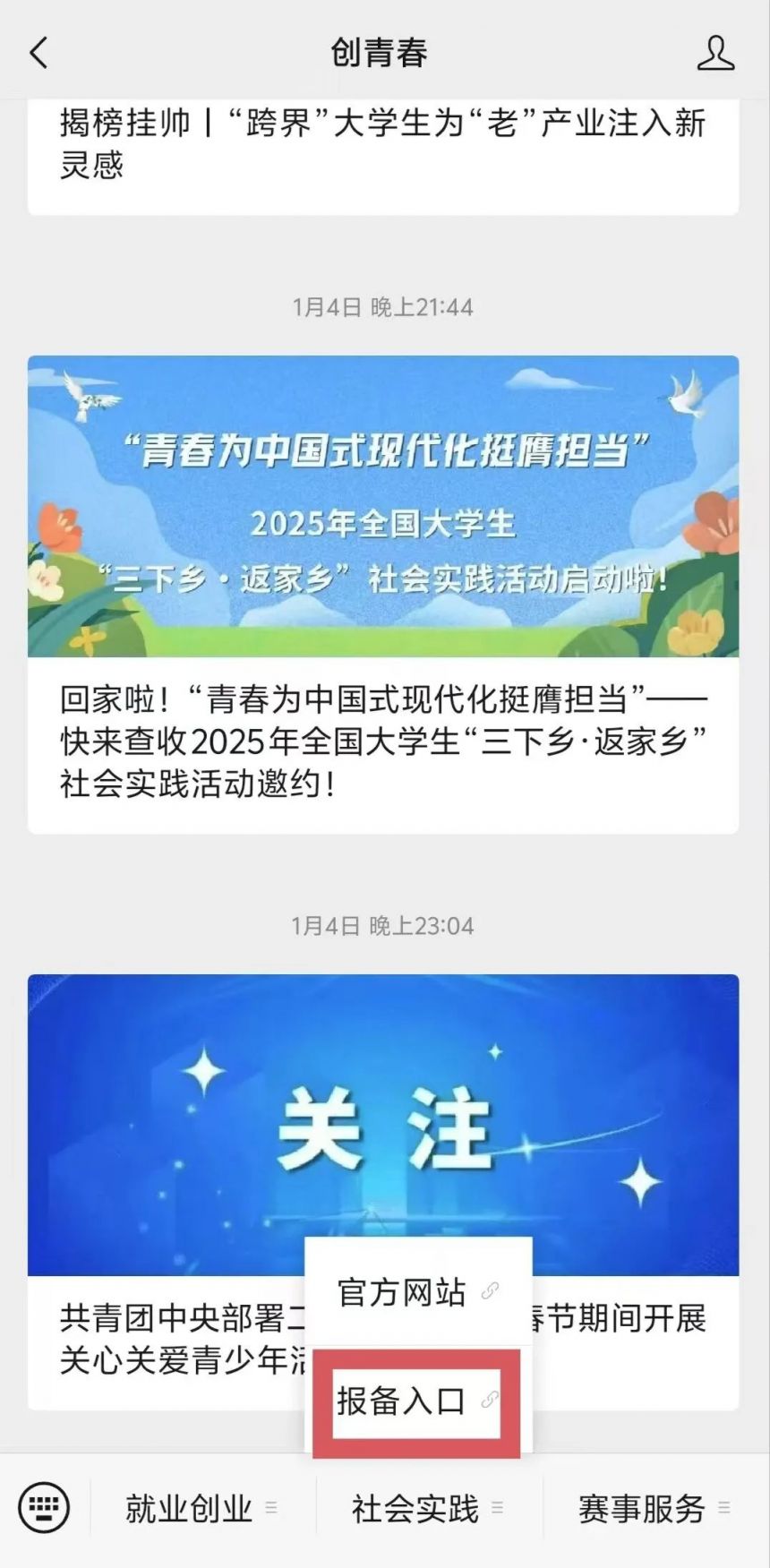Screen dimensions: 770x1568
Task: Open the 三下乡·返家乡 社会实践活动 article
Action: pos(382,595)
